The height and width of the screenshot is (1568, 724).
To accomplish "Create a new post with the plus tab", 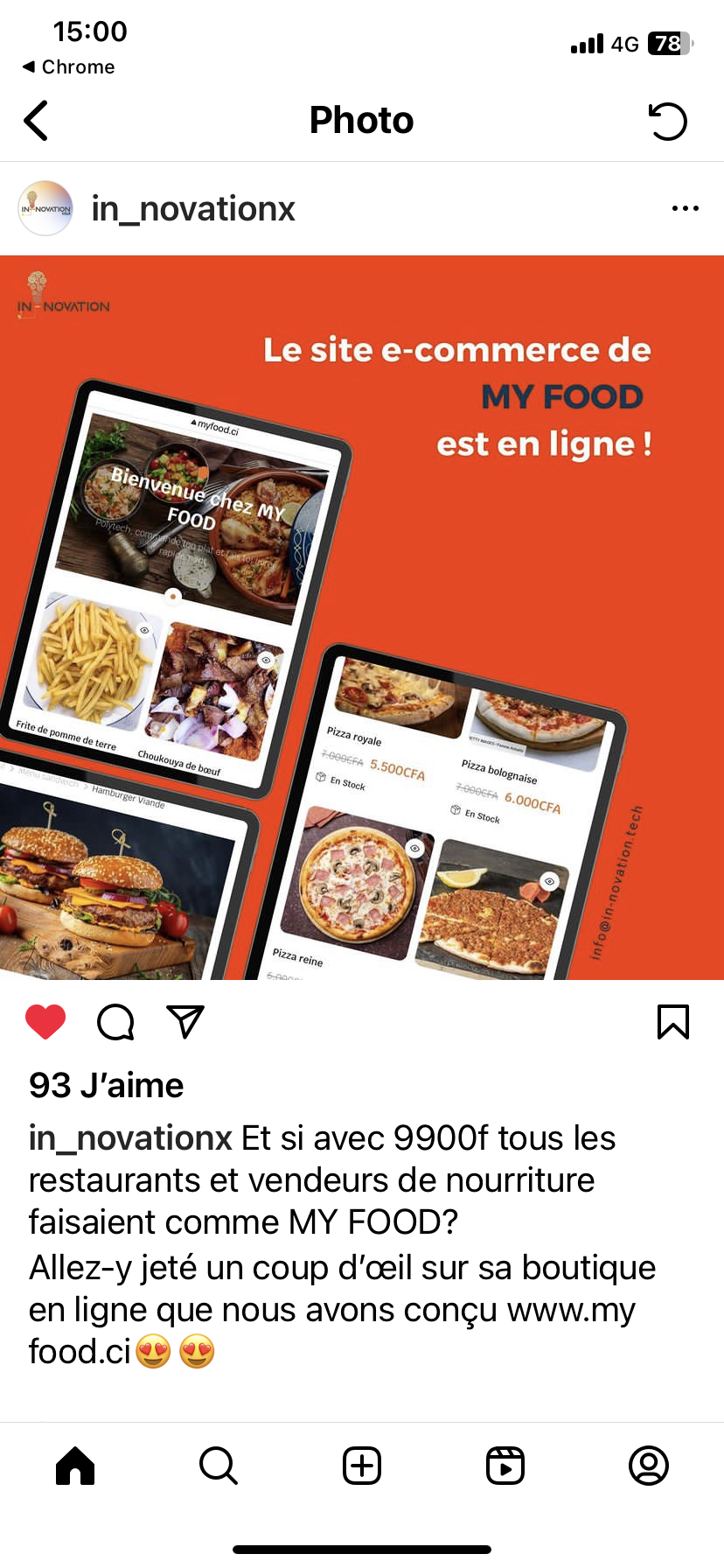I will click(x=362, y=1465).
